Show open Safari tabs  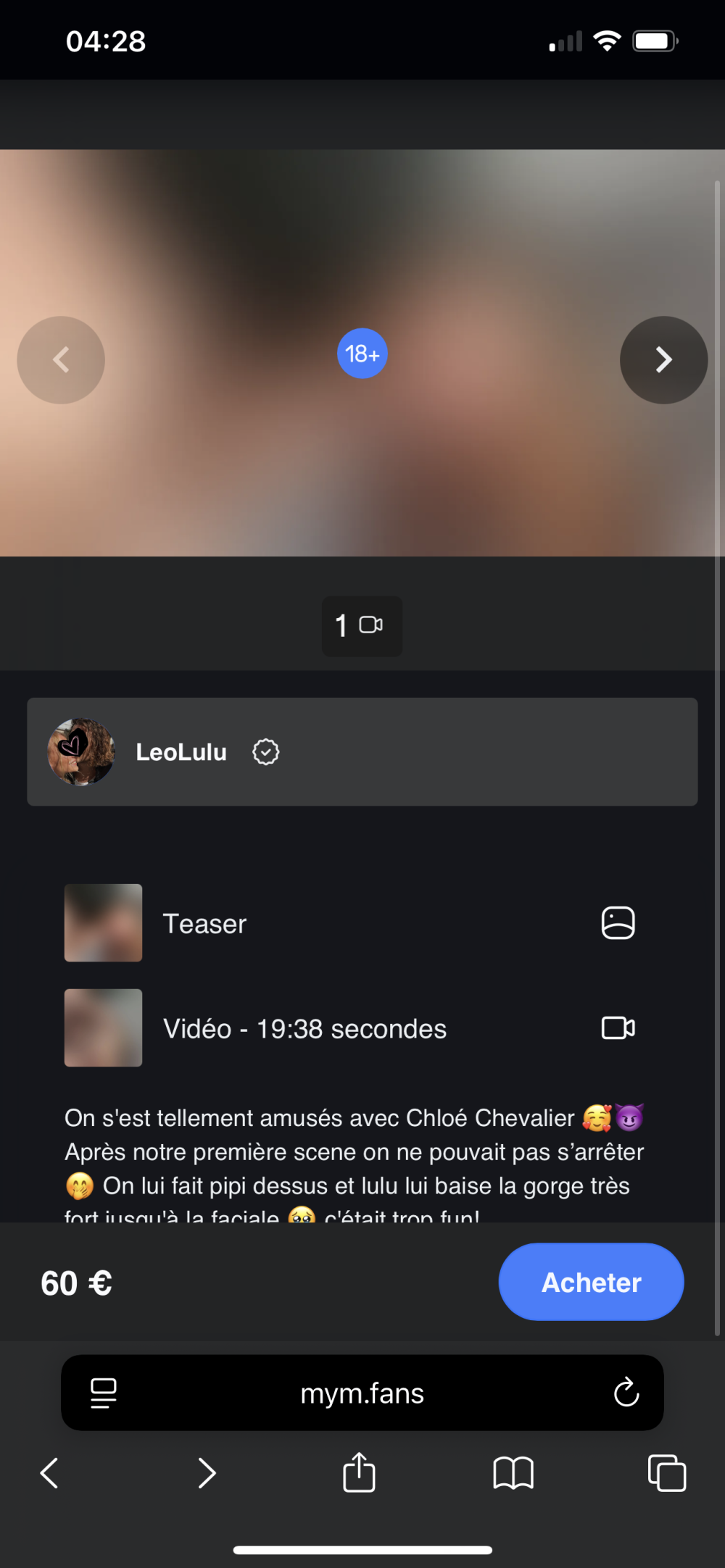pos(666,1473)
